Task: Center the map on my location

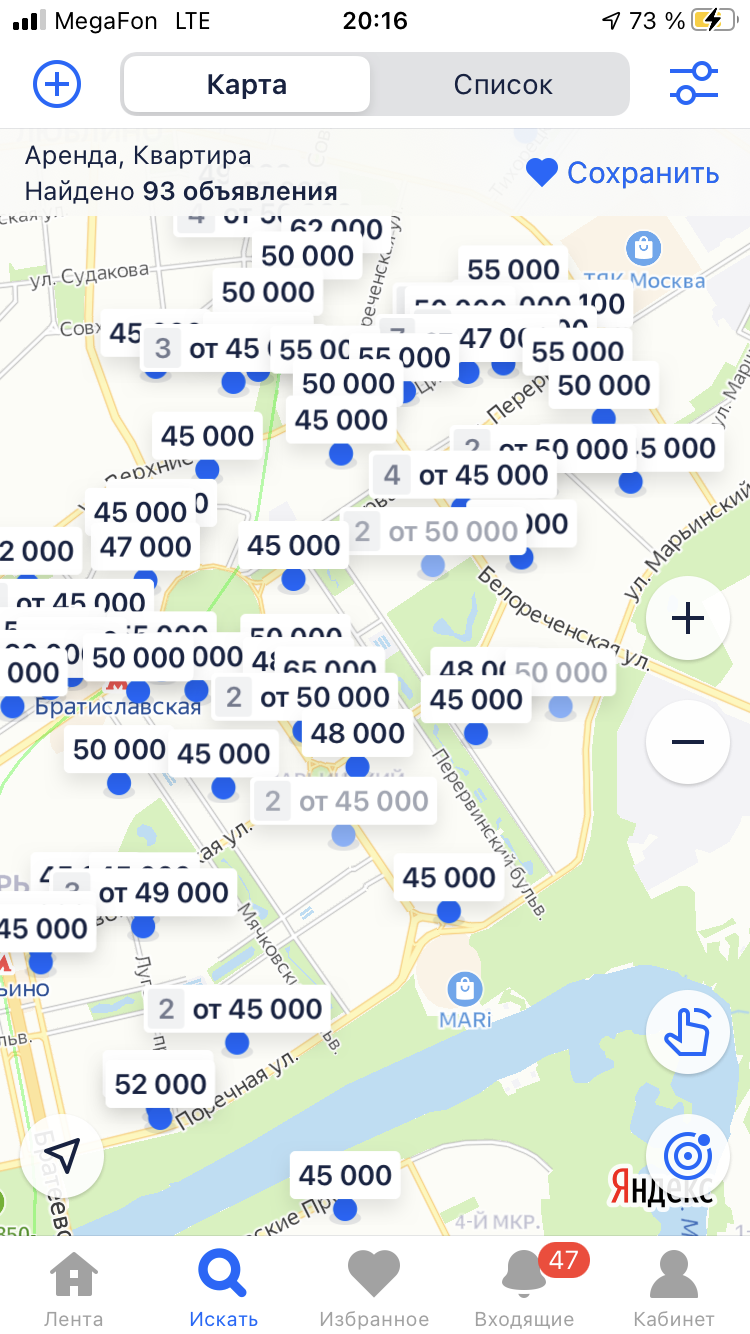Action: click(x=62, y=1156)
